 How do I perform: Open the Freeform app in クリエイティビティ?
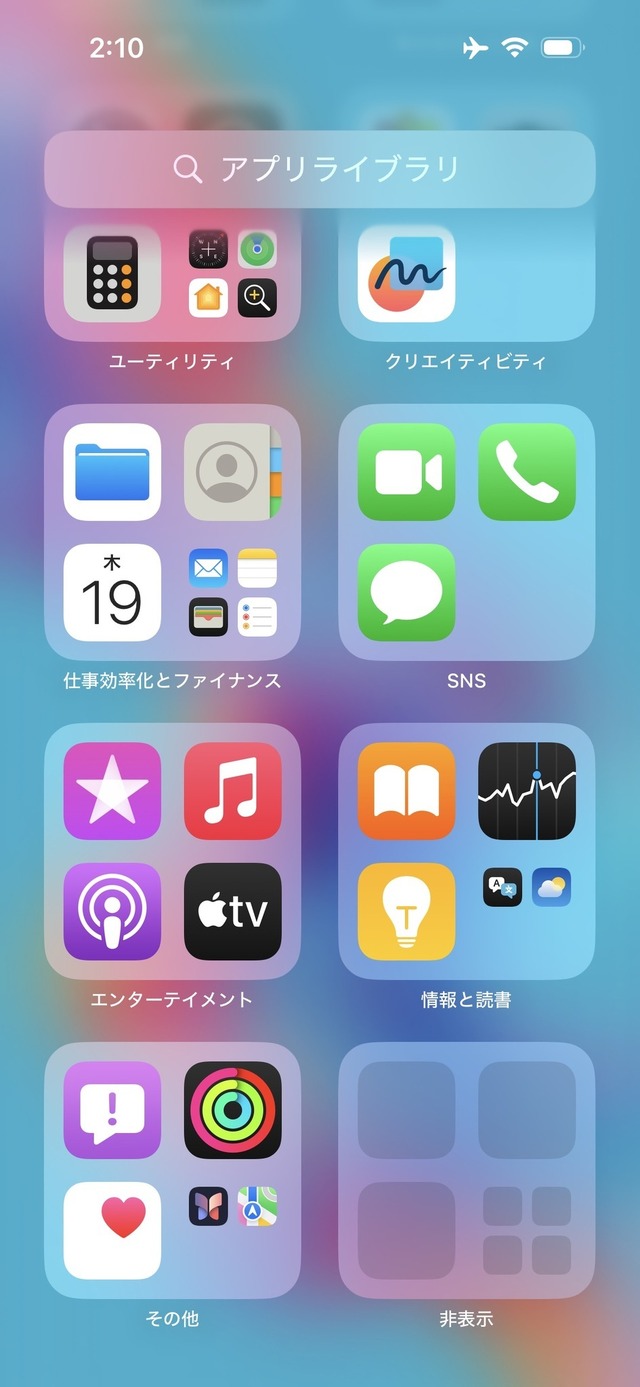[x=406, y=273]
